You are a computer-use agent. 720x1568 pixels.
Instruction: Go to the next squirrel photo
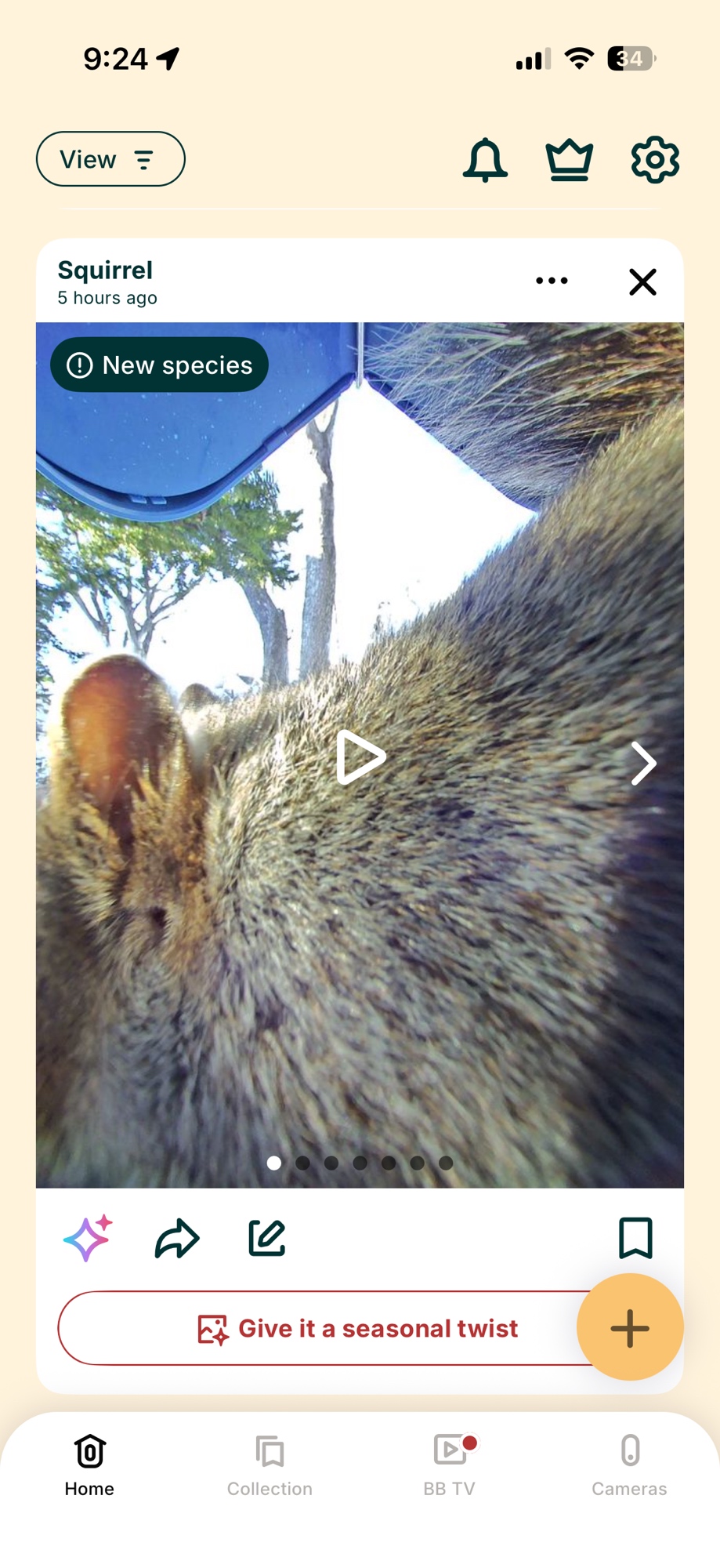pyautogui.click(x=642, y=763)
